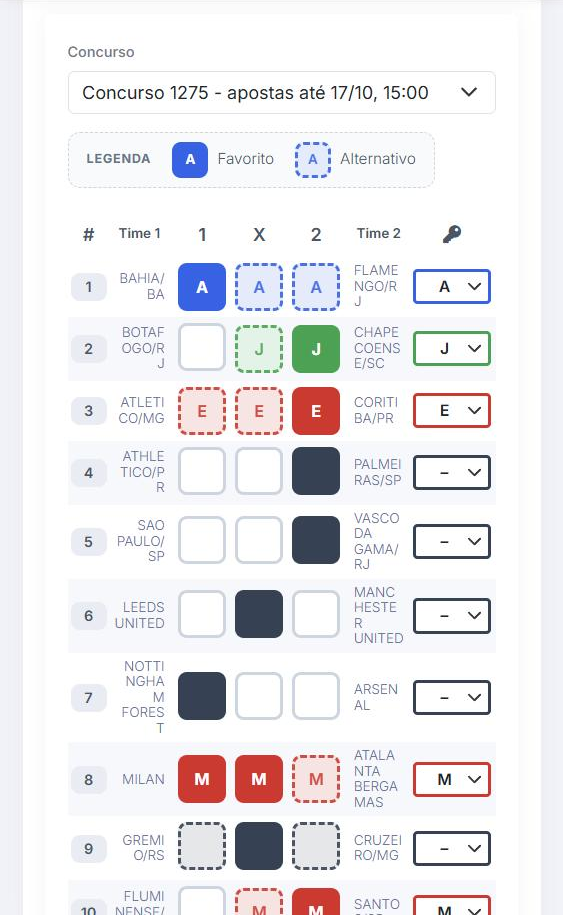Toggle column 2 for Botafogo vs Chapecoense
Image resolution: width=563 pixels, height=915 pixels.
(316, 348)
